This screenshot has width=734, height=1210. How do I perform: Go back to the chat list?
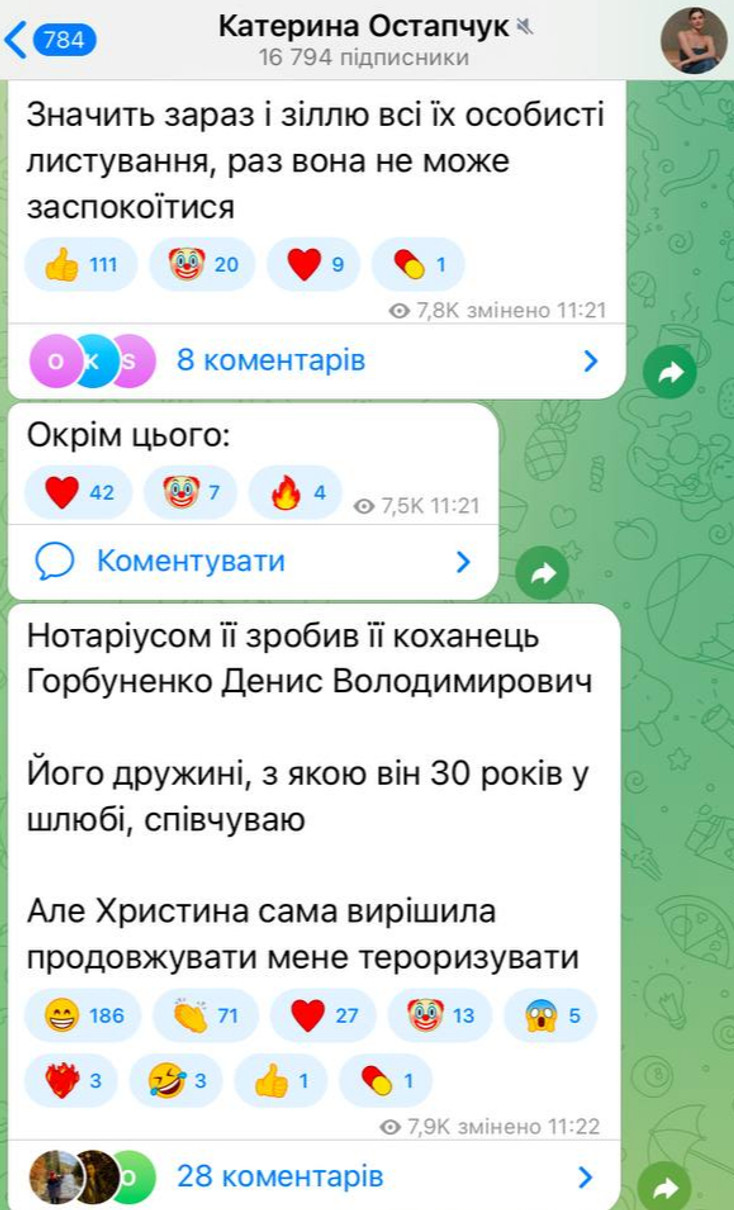(x=50, y=40)
